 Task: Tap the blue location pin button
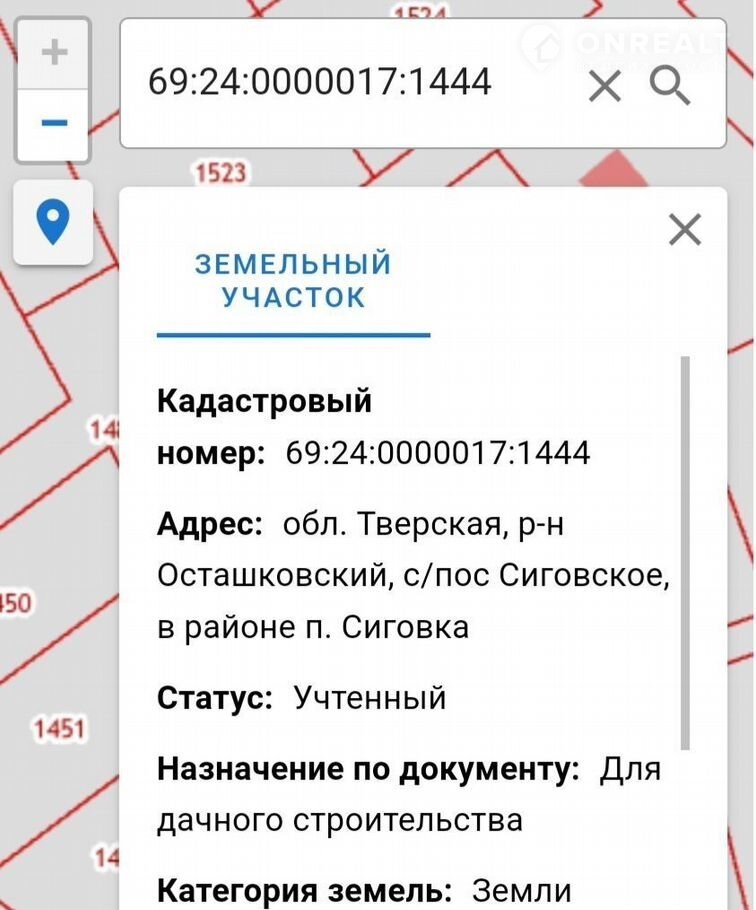(53, 222)
